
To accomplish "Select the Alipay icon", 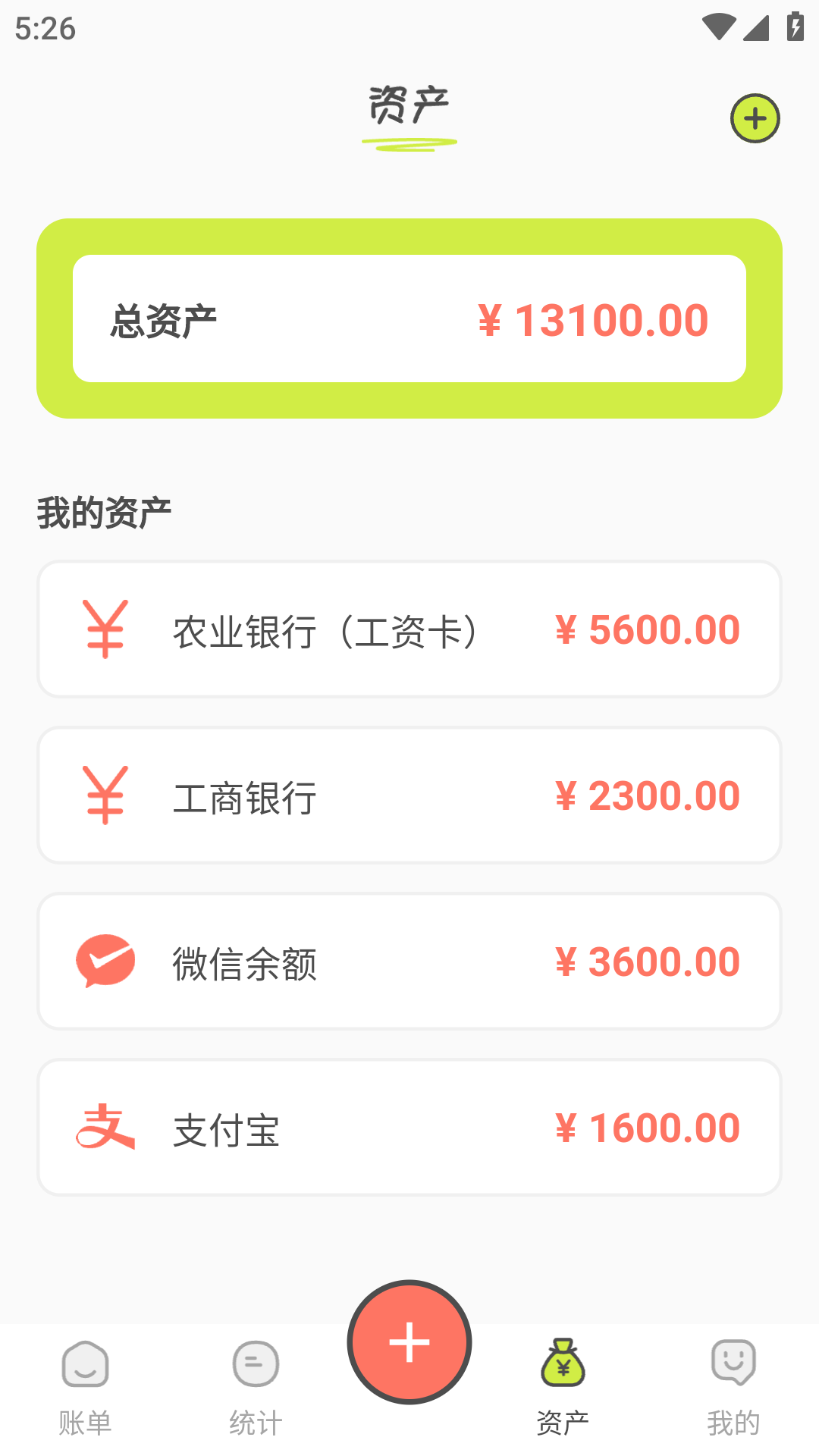I will (105, 1127).
